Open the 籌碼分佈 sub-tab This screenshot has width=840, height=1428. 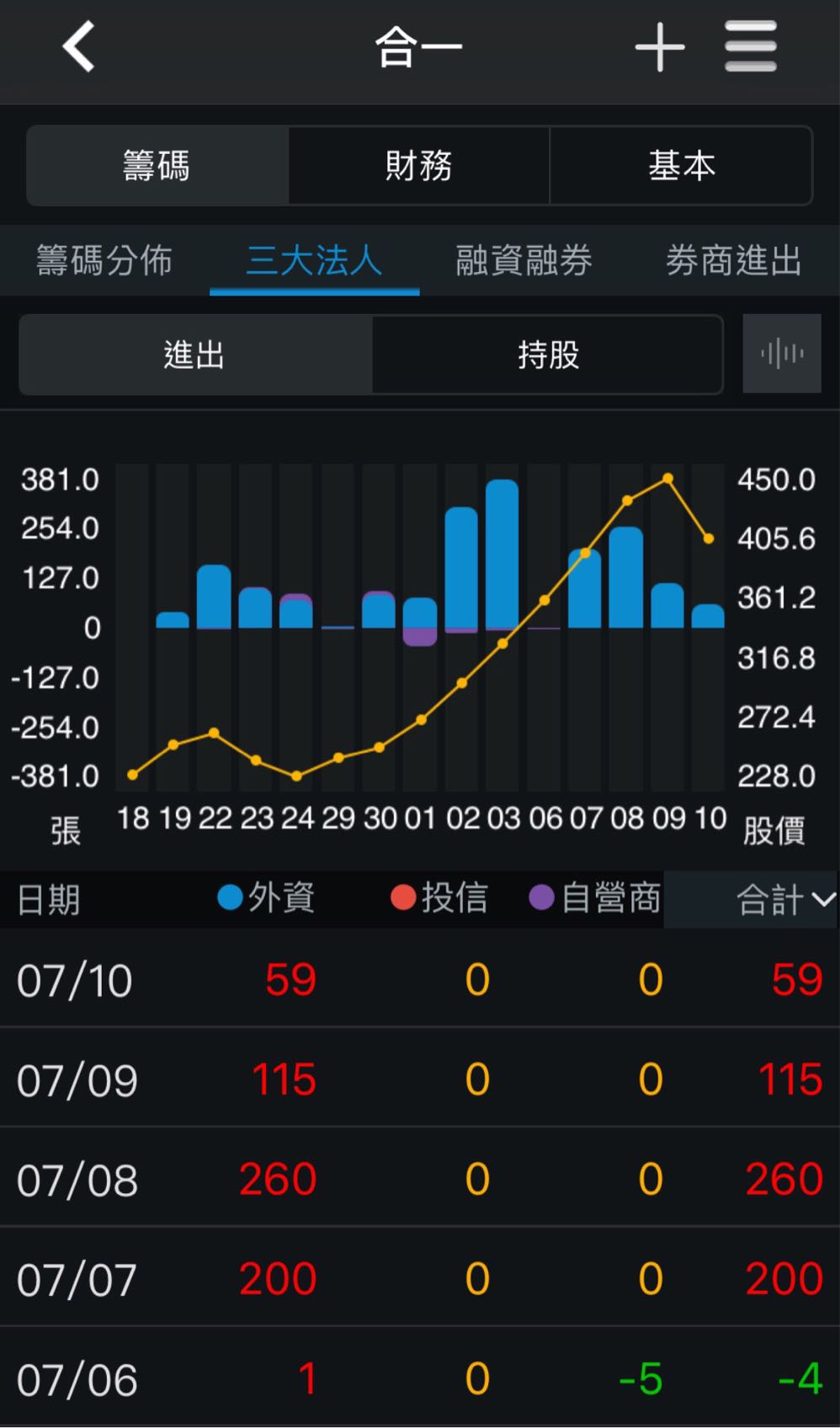click(x=104, y=261)
